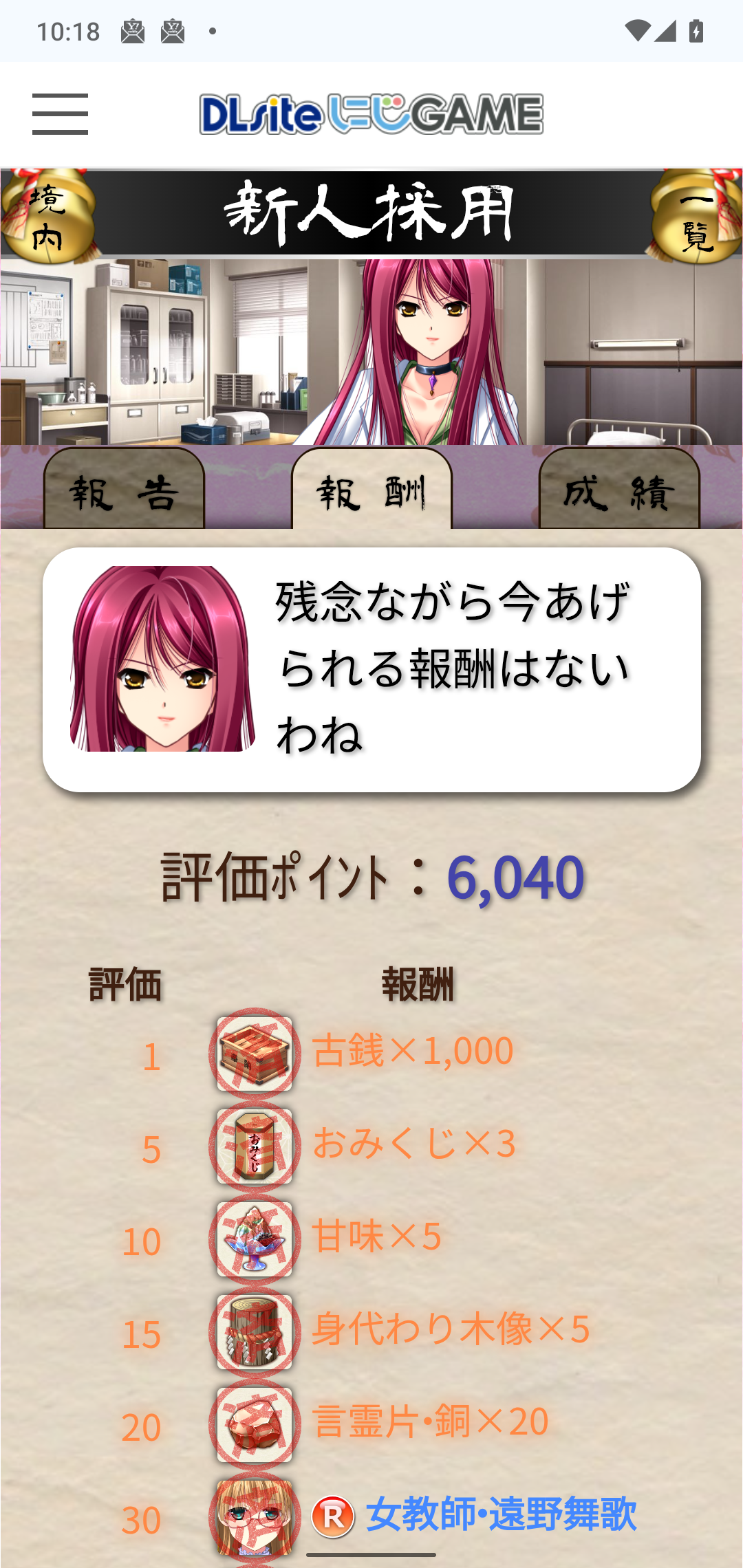743x1568 pixels.
Task: Tap the DLsite にじGAME header logo
Action: click(x=371, y=114)
